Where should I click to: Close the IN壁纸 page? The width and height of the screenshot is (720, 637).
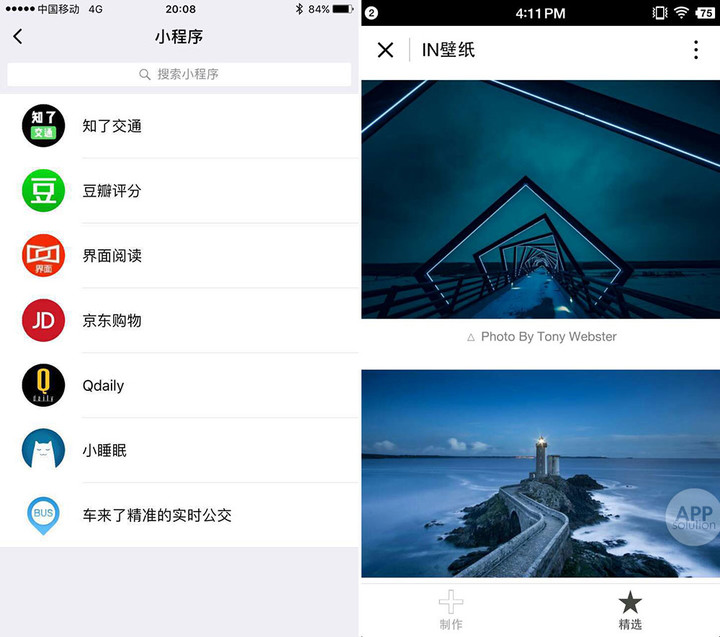385,50
